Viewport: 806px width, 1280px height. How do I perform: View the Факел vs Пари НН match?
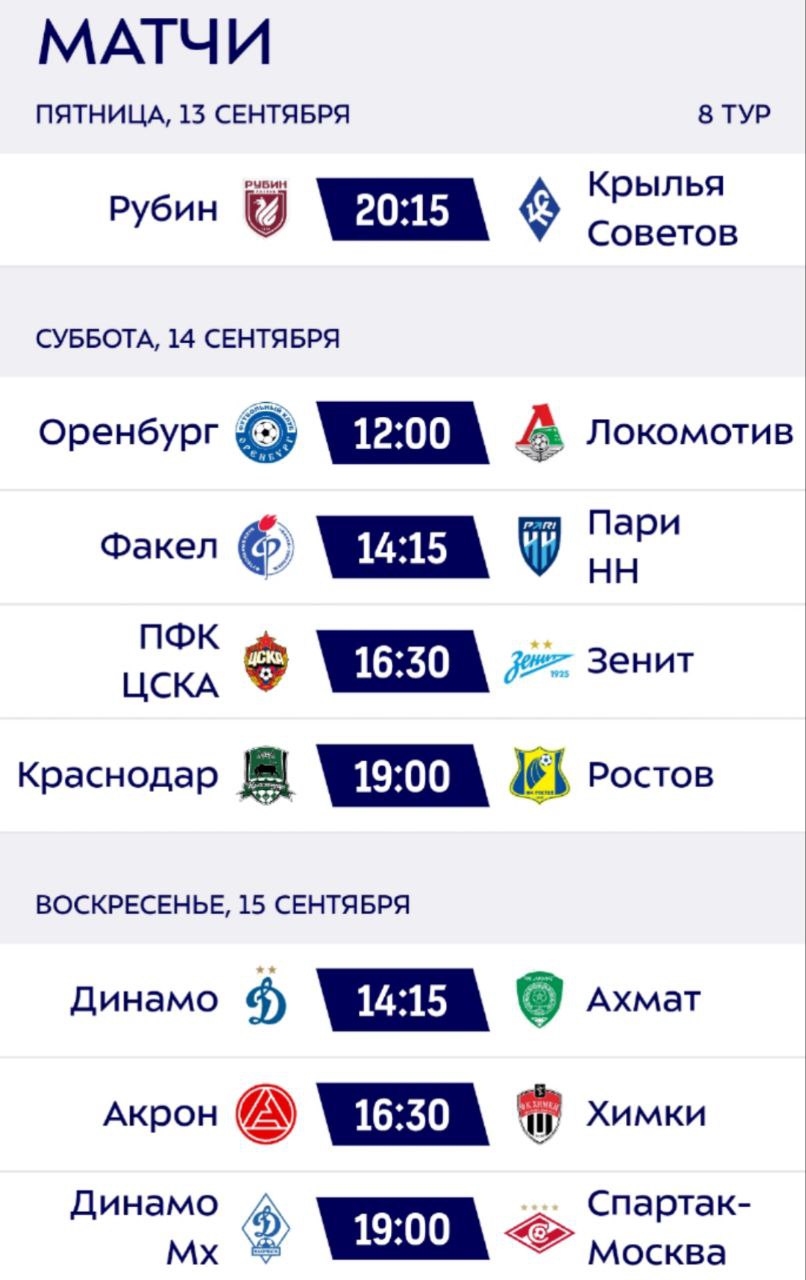click(402, 548)
